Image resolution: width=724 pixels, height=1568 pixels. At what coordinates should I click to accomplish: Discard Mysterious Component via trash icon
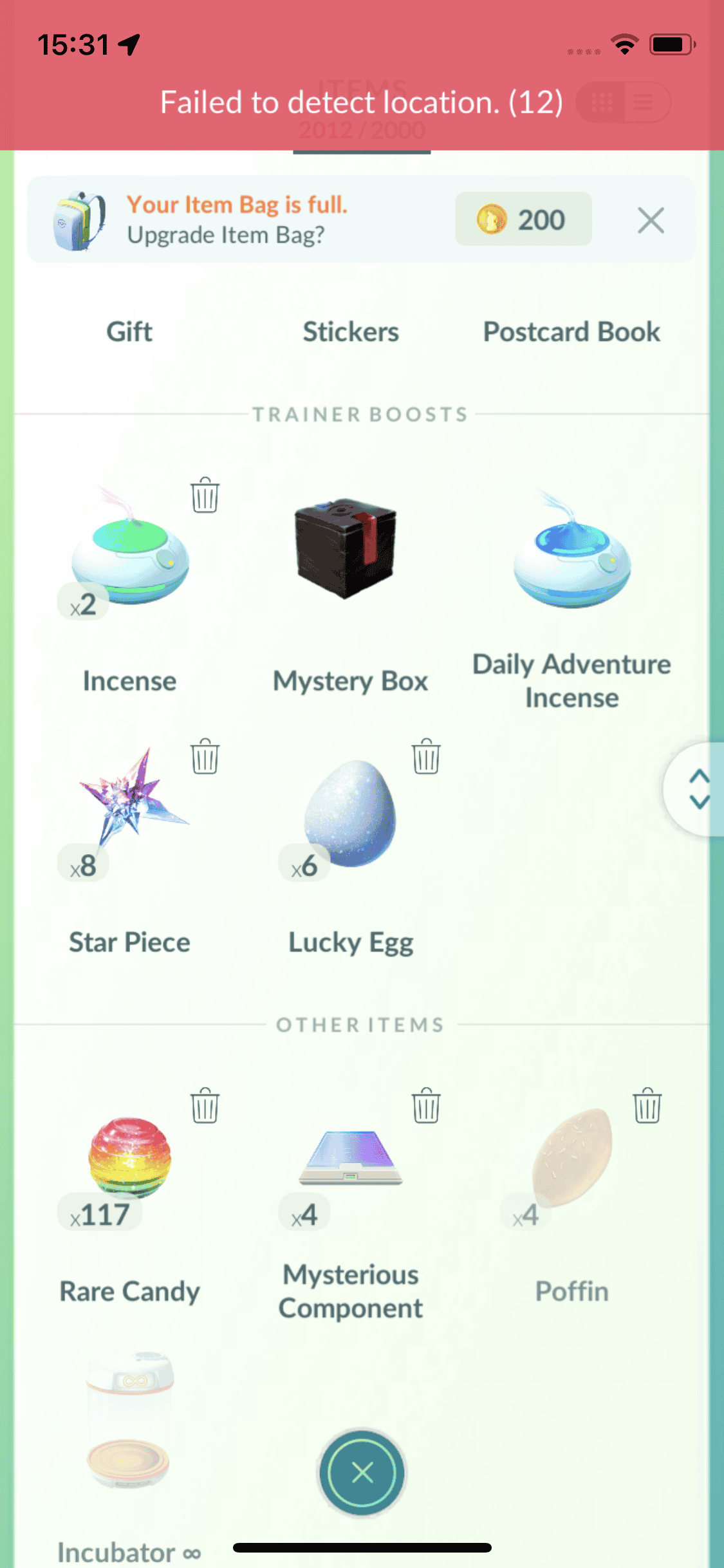(x=425, y=1106)
